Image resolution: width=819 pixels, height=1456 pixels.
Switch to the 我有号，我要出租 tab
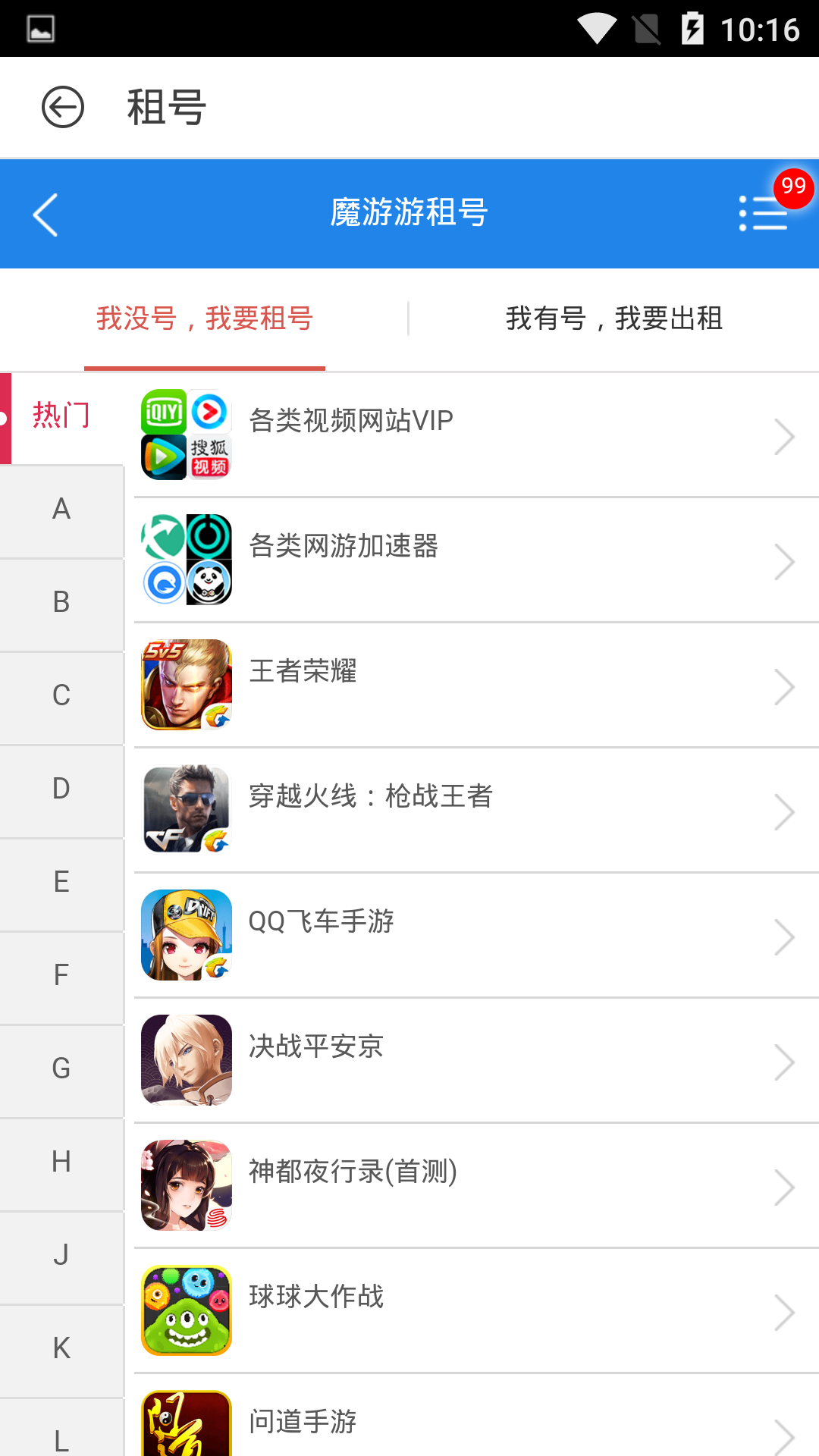coord(613,318)
